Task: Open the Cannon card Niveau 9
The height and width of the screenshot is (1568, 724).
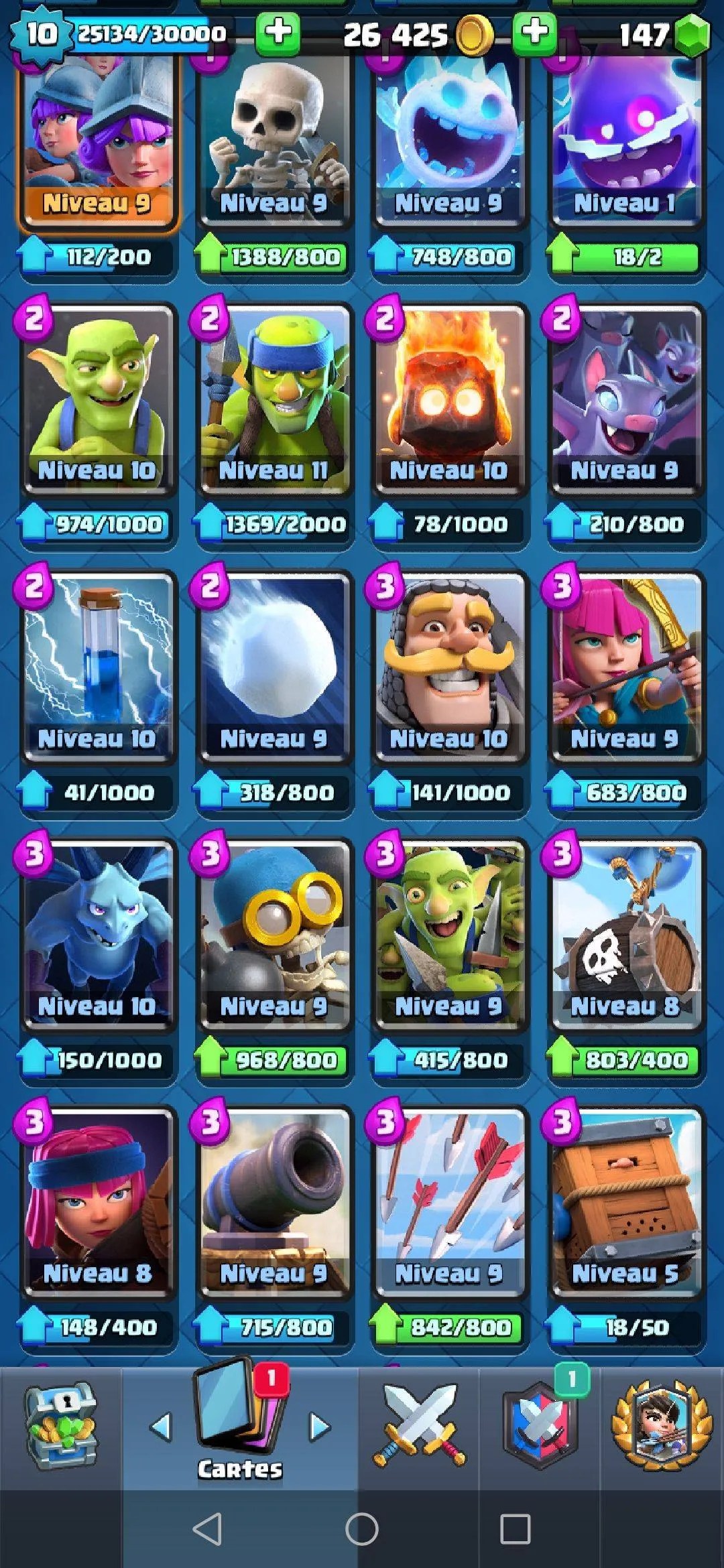Action: pyautogui.click(x=274, y=1203)
